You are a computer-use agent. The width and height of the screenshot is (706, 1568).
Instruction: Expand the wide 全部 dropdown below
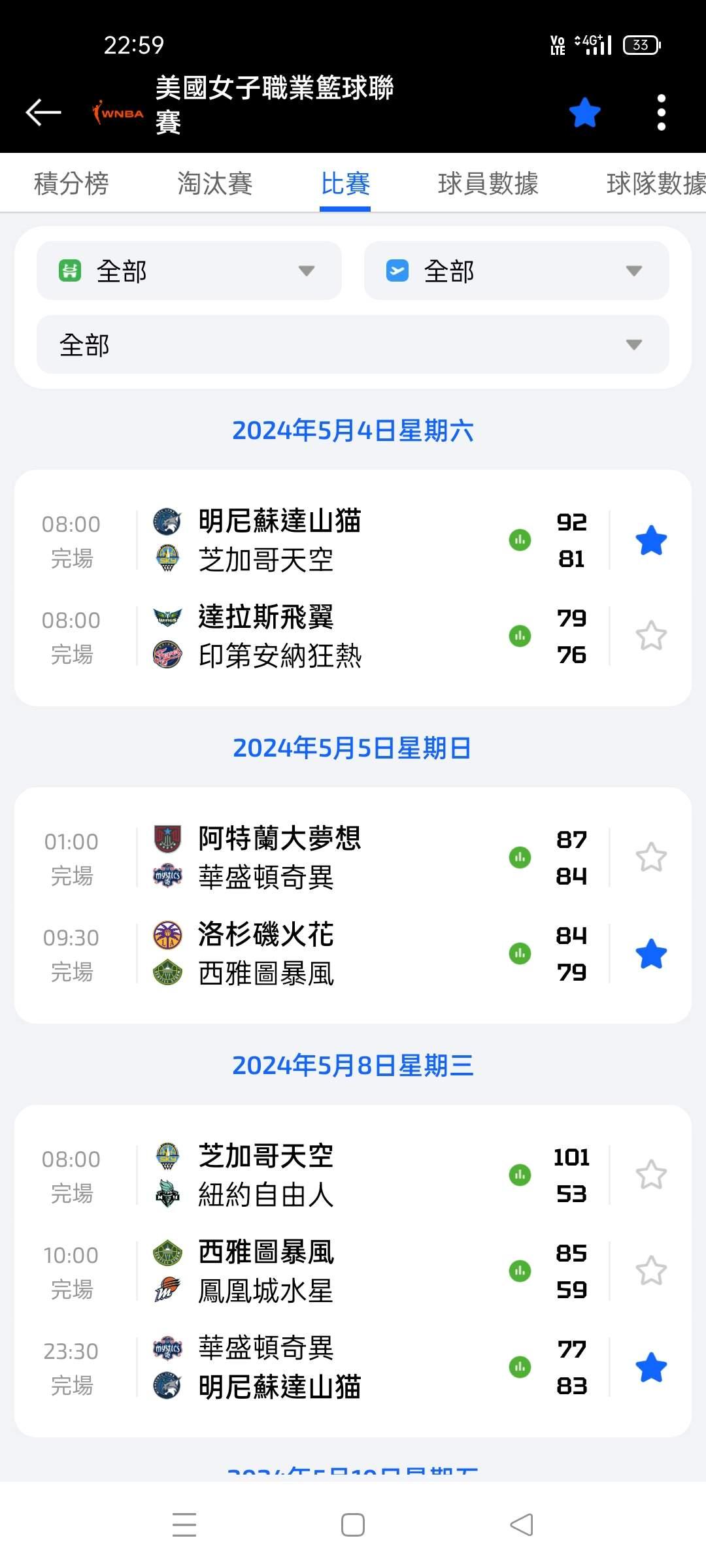coord(353,344)
